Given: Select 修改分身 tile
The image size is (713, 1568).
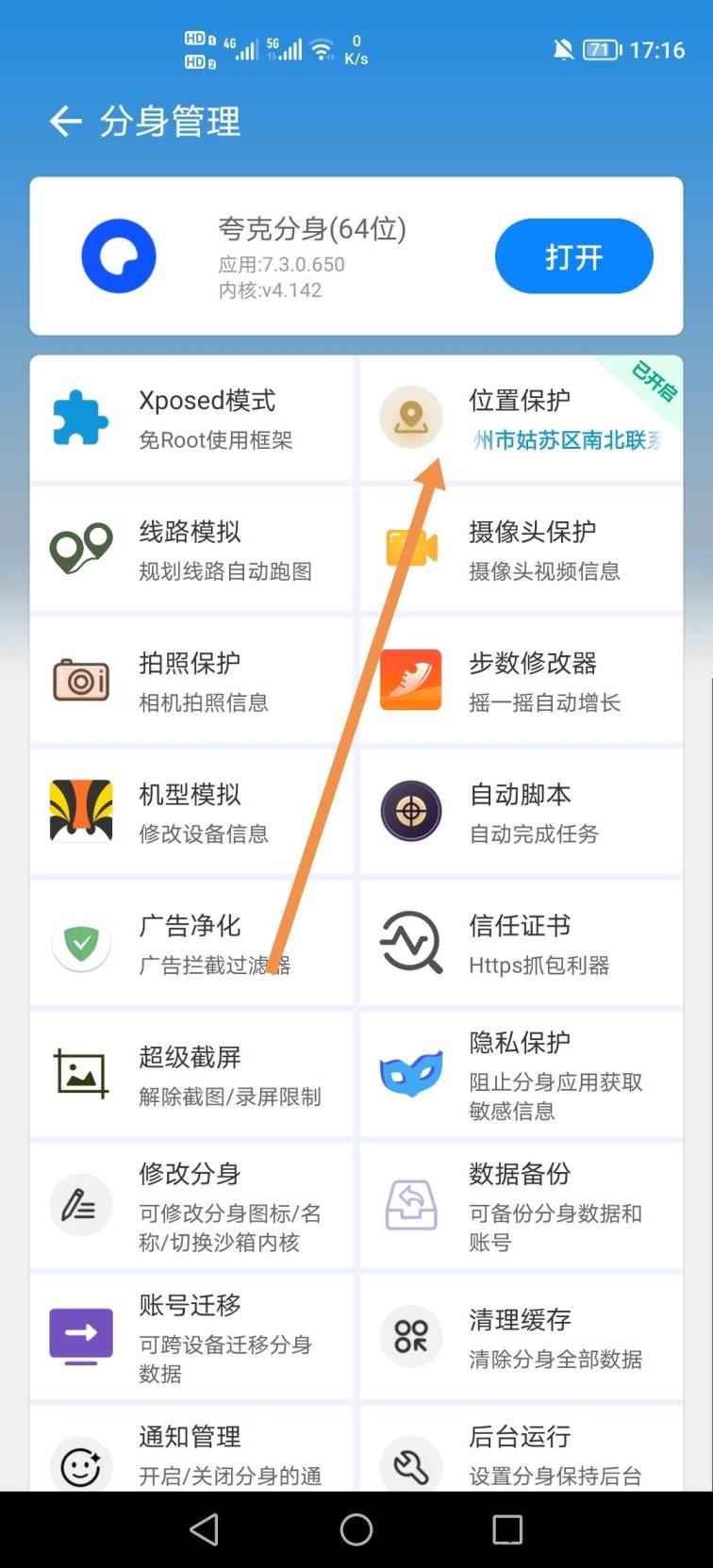Looking at the screenshot, I should 191,1206.
